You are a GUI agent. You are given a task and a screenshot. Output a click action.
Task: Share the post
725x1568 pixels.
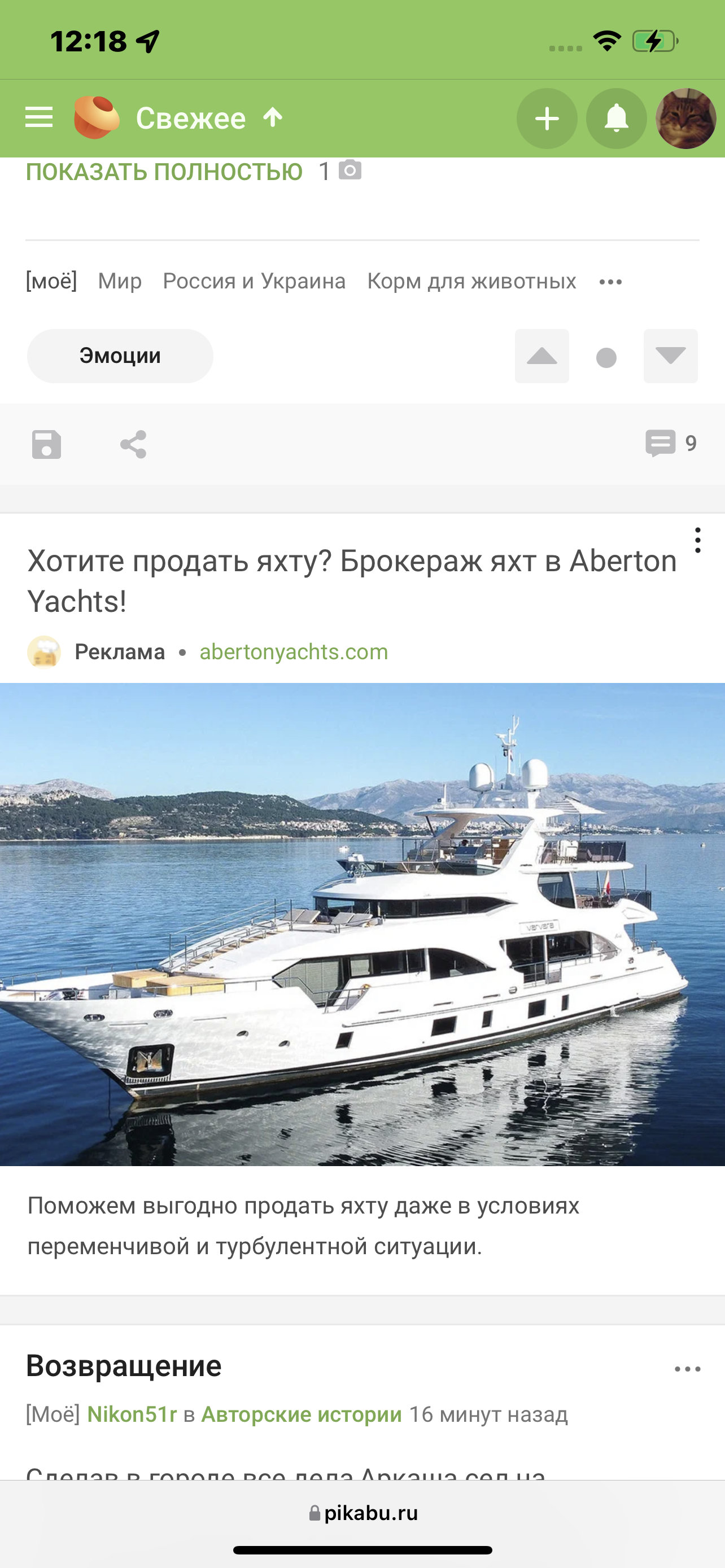point(133,444)
